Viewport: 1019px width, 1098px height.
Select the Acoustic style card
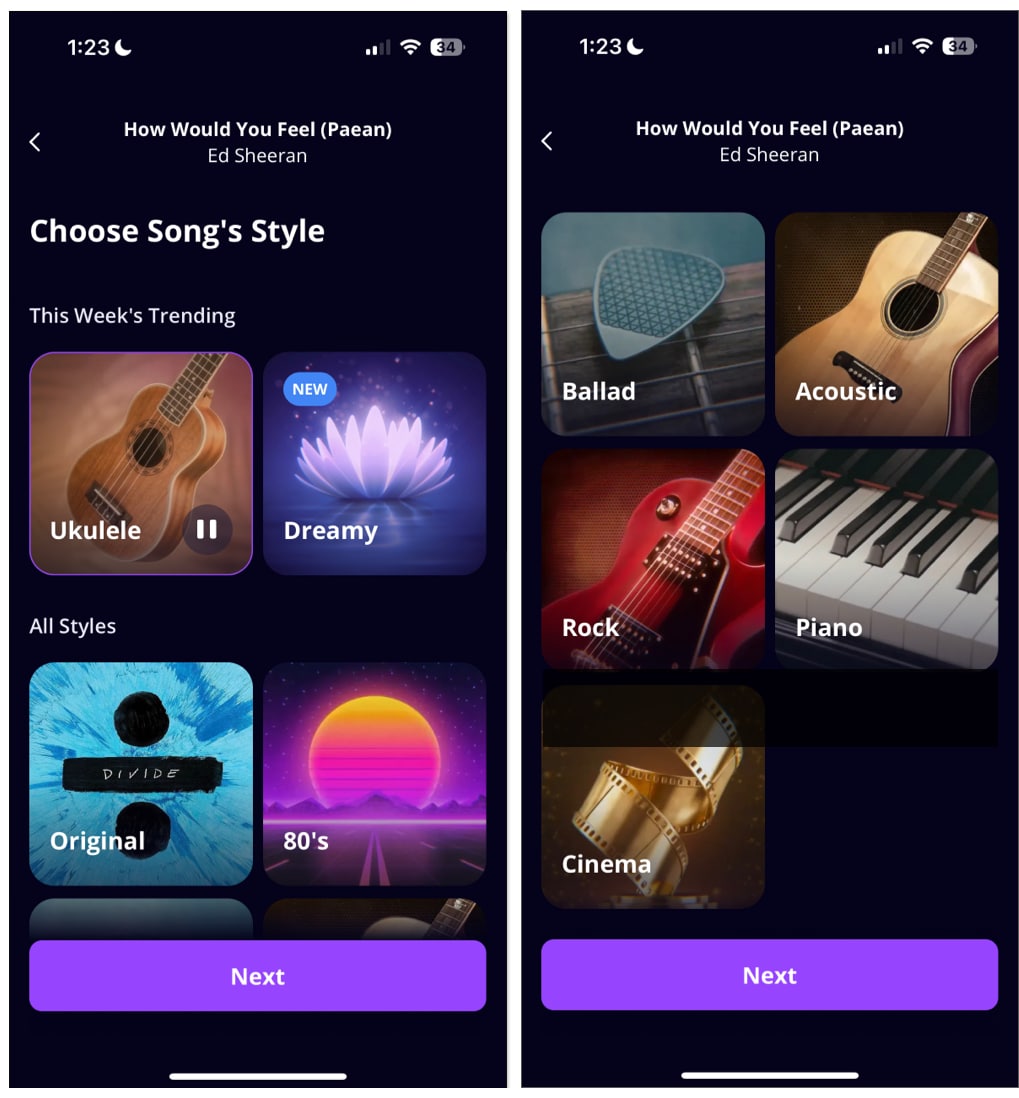[886, 323]
